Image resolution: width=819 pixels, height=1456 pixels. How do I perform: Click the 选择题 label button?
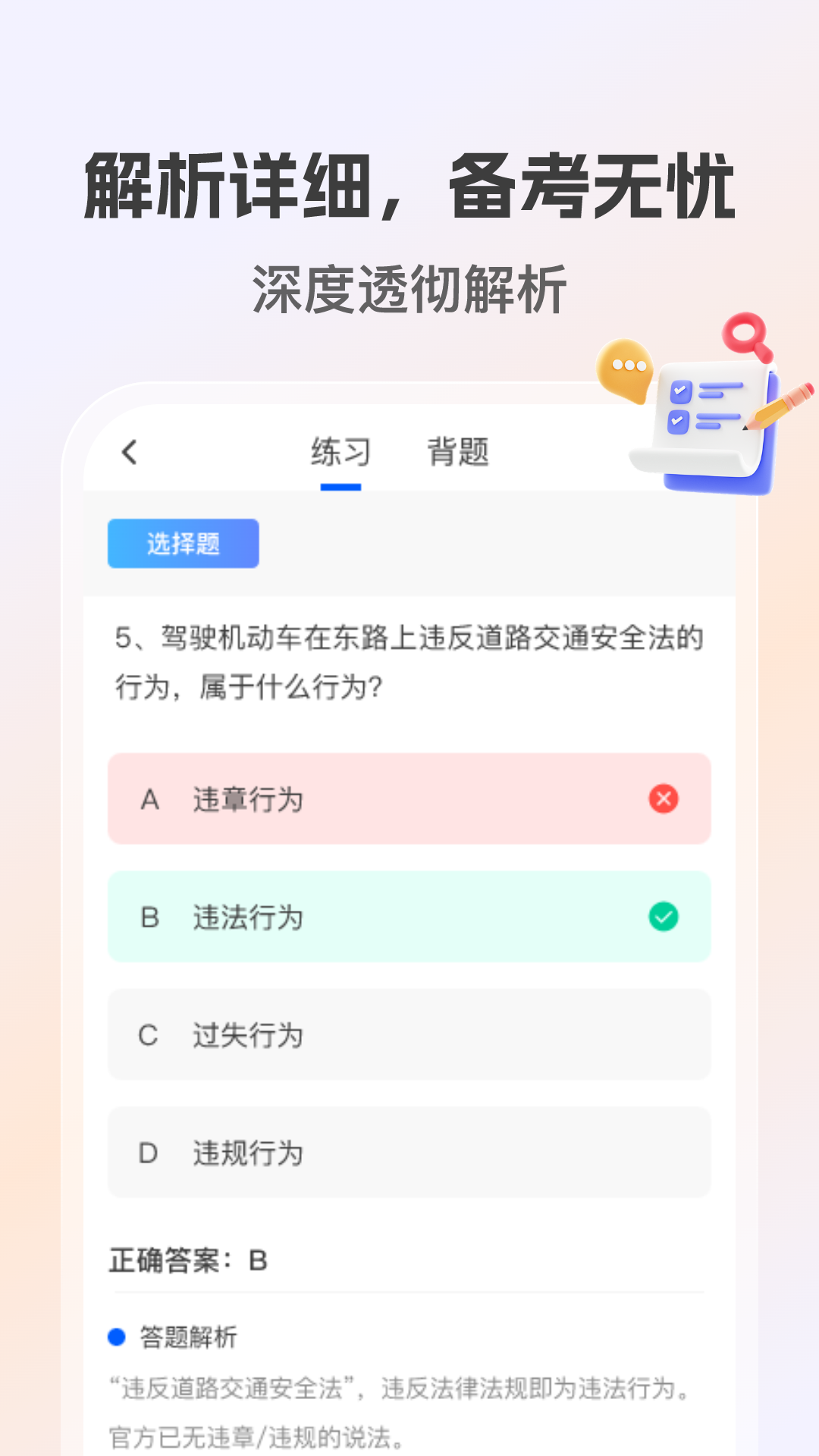[x=182, y=544]
